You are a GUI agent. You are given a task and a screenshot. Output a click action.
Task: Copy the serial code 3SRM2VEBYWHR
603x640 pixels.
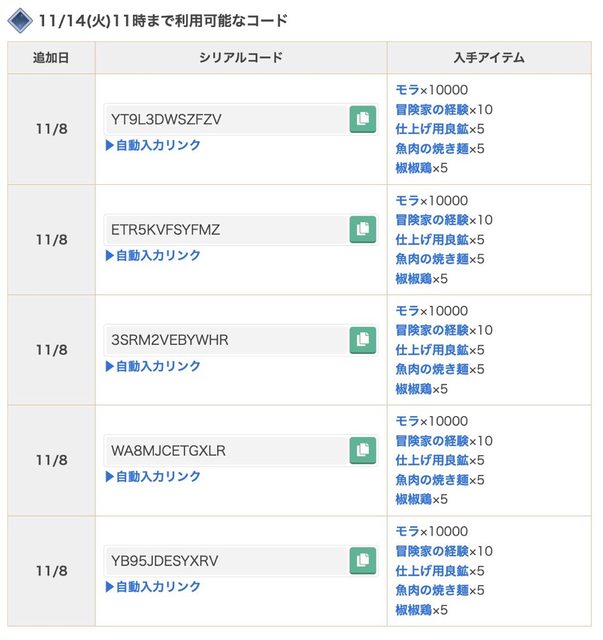pyautogui.click(x=362, y=340)
